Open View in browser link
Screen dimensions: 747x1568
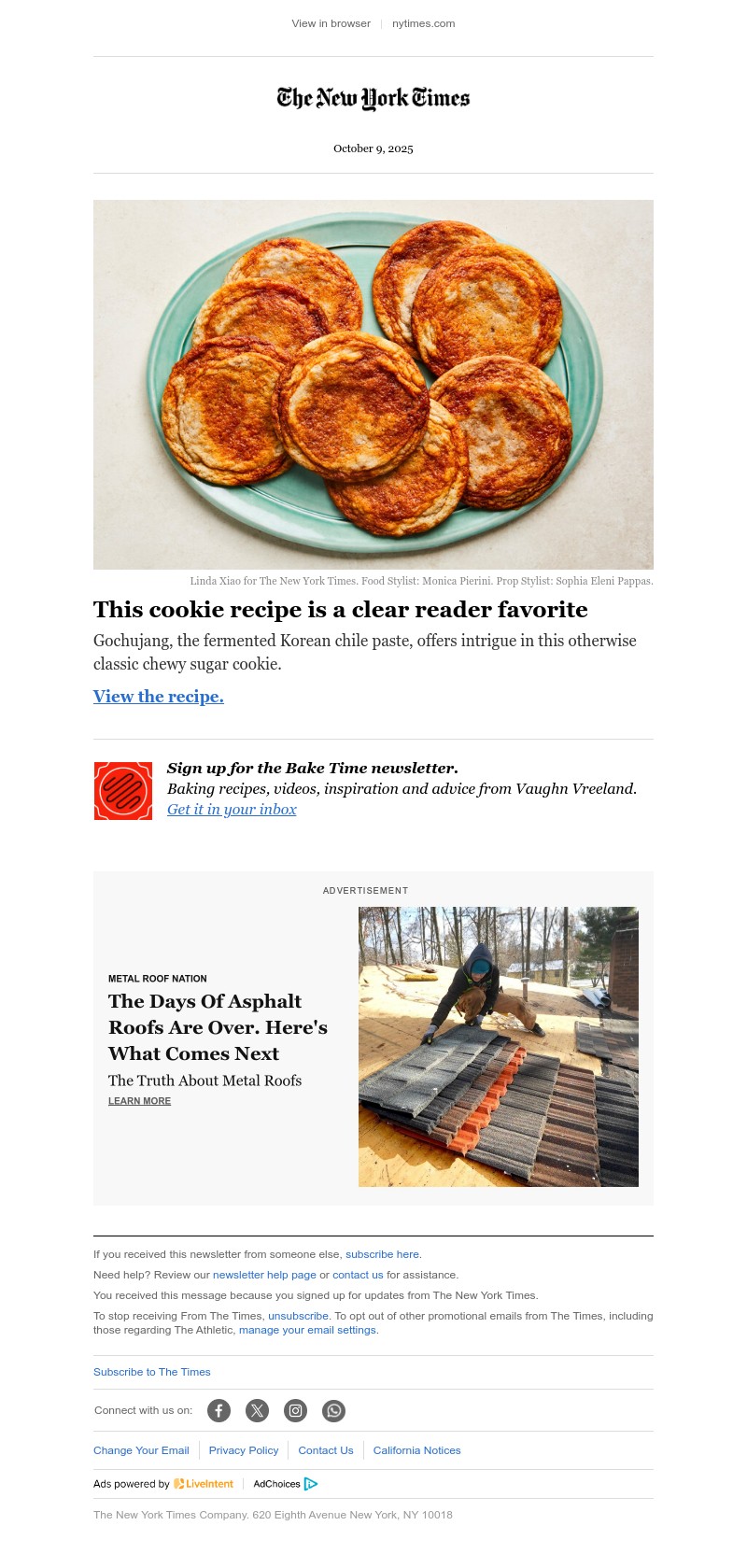point(331,23)
